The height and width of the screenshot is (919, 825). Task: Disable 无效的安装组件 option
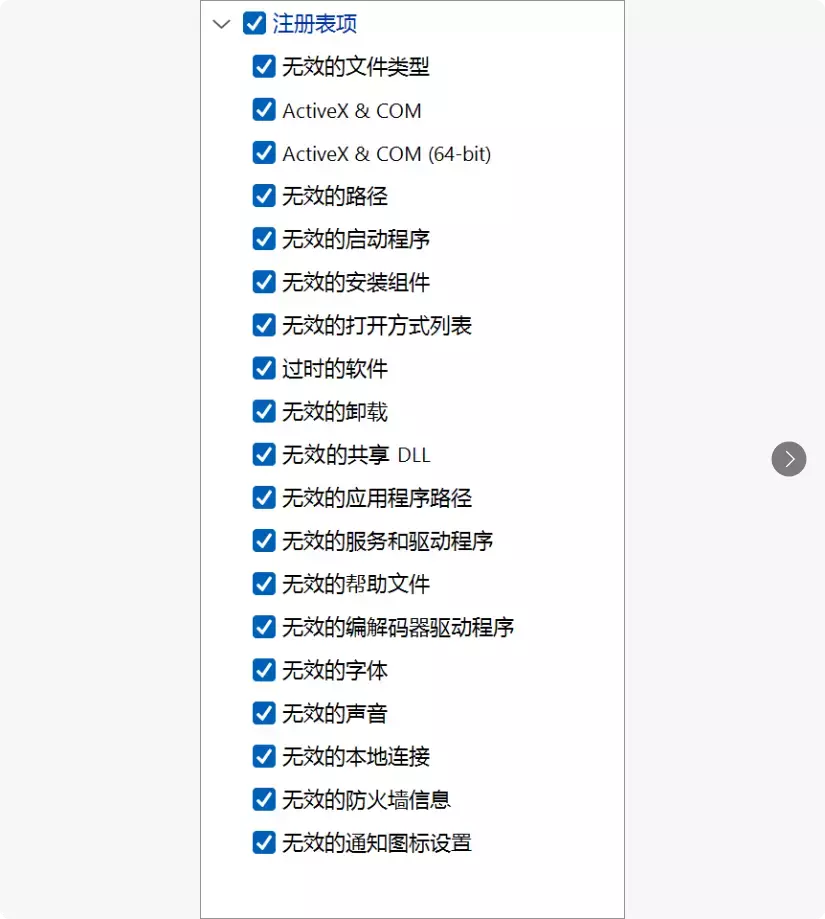click(264, 282)
